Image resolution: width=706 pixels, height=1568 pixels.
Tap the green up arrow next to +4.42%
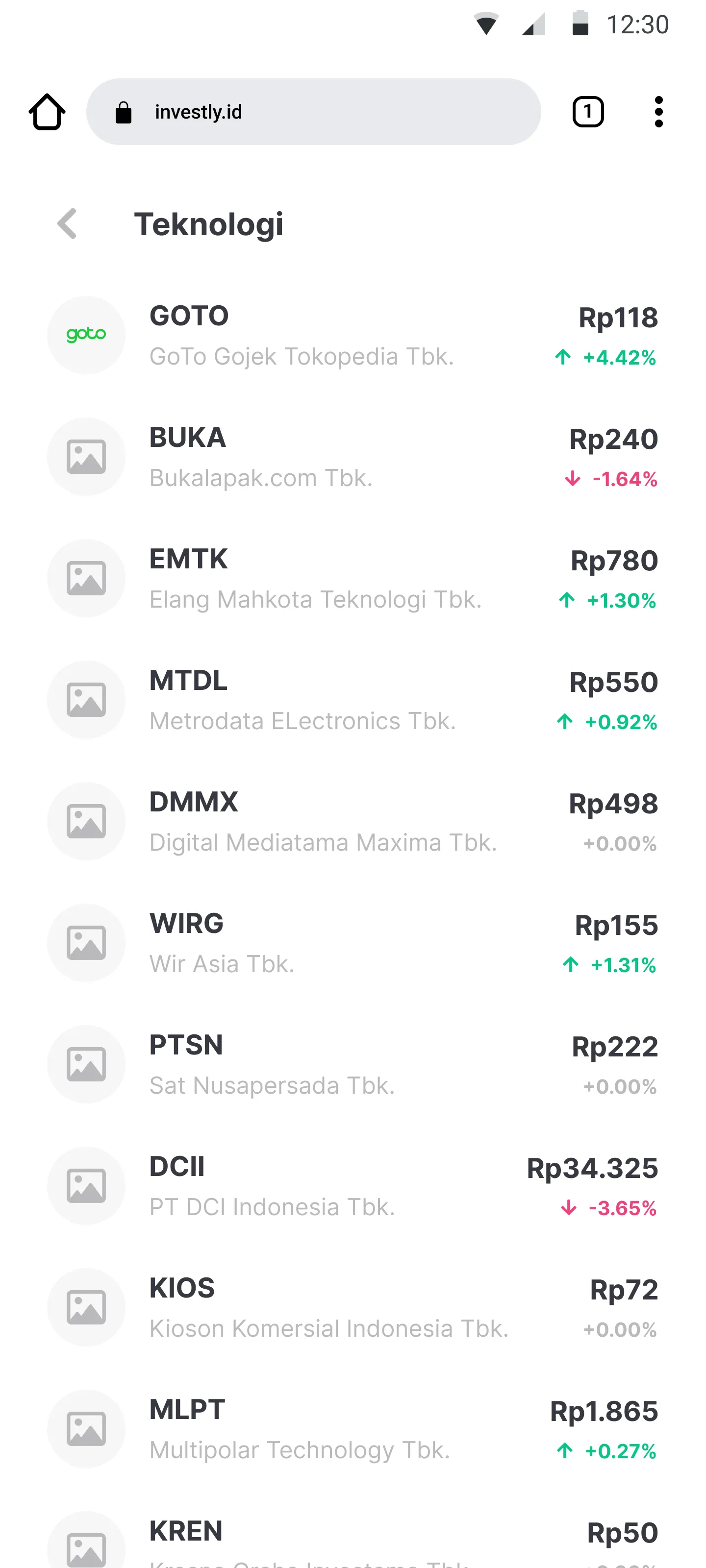click(x=562, y=358)
